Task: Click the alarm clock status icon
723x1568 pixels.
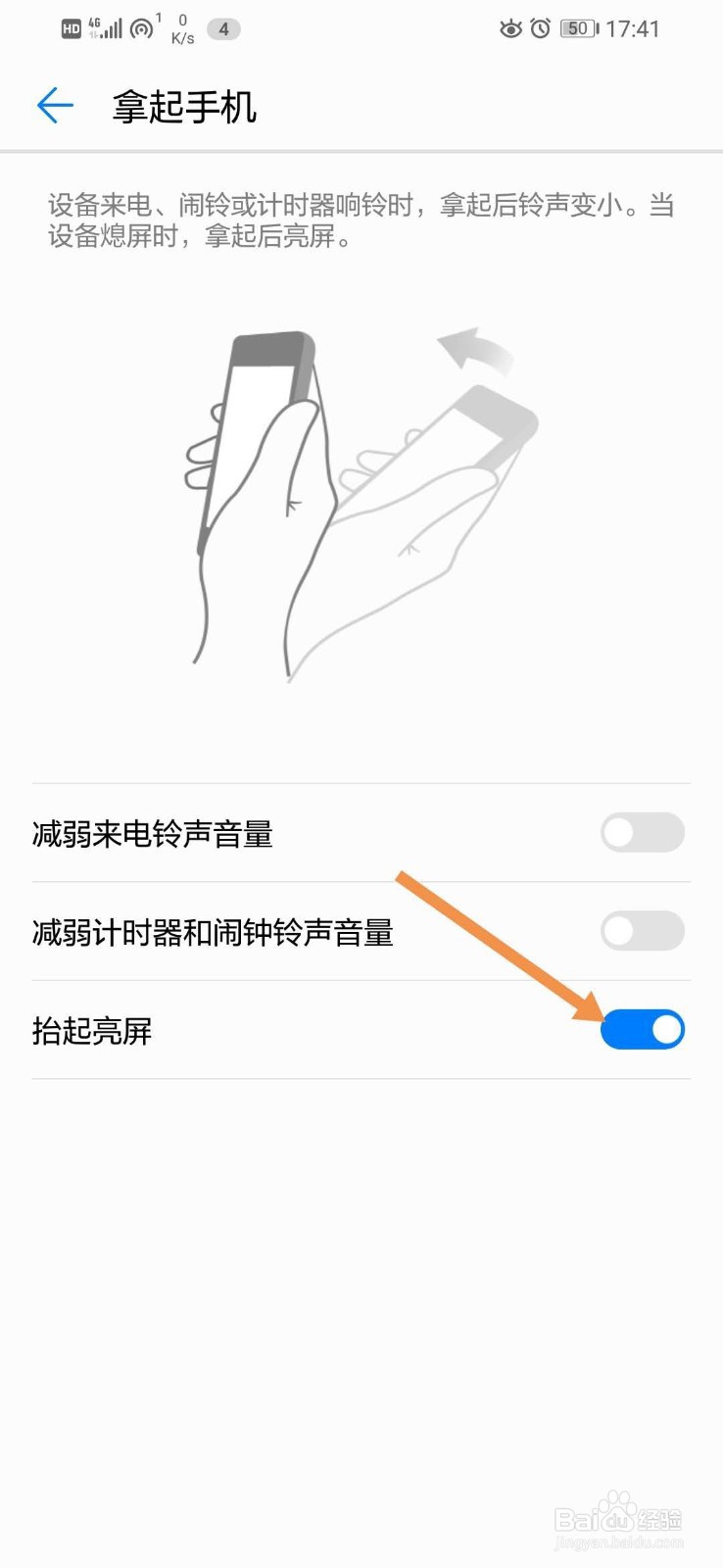Action: click(x=540, y=29)
